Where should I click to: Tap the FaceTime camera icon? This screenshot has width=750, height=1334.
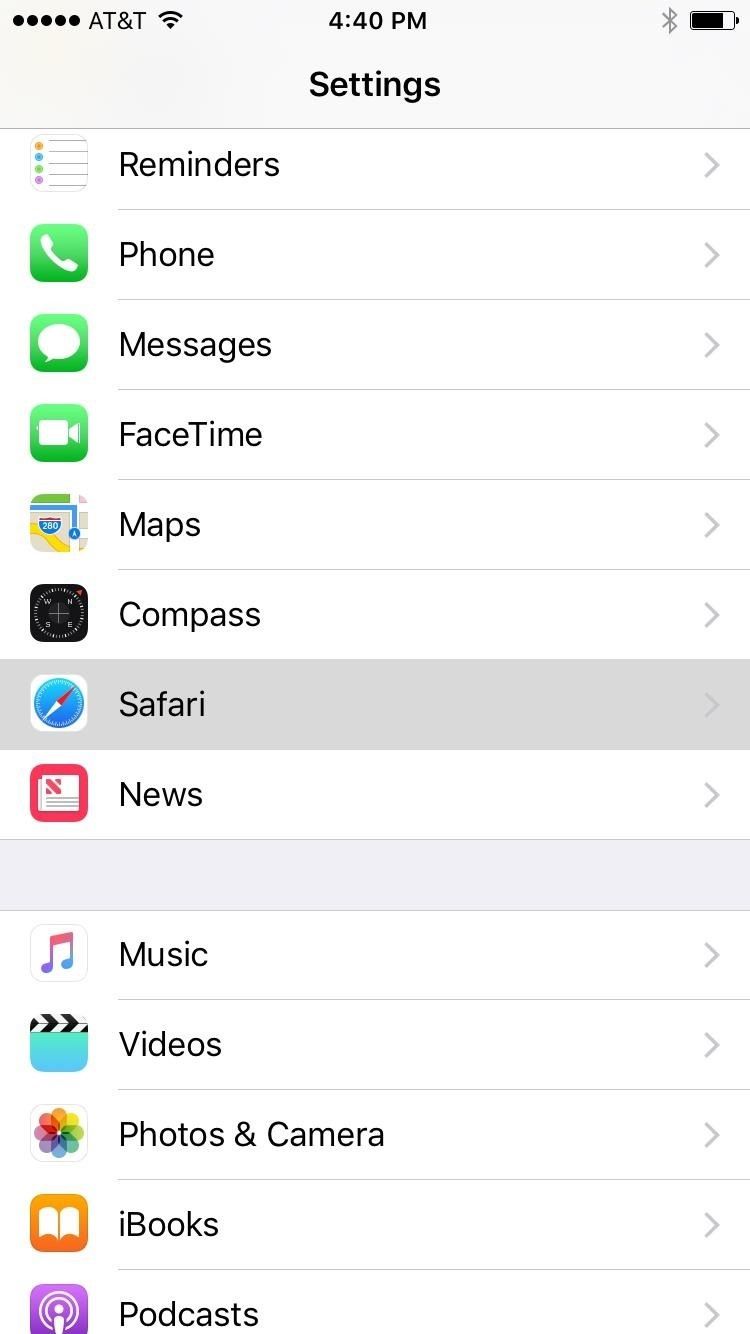(x=59, y=434)
